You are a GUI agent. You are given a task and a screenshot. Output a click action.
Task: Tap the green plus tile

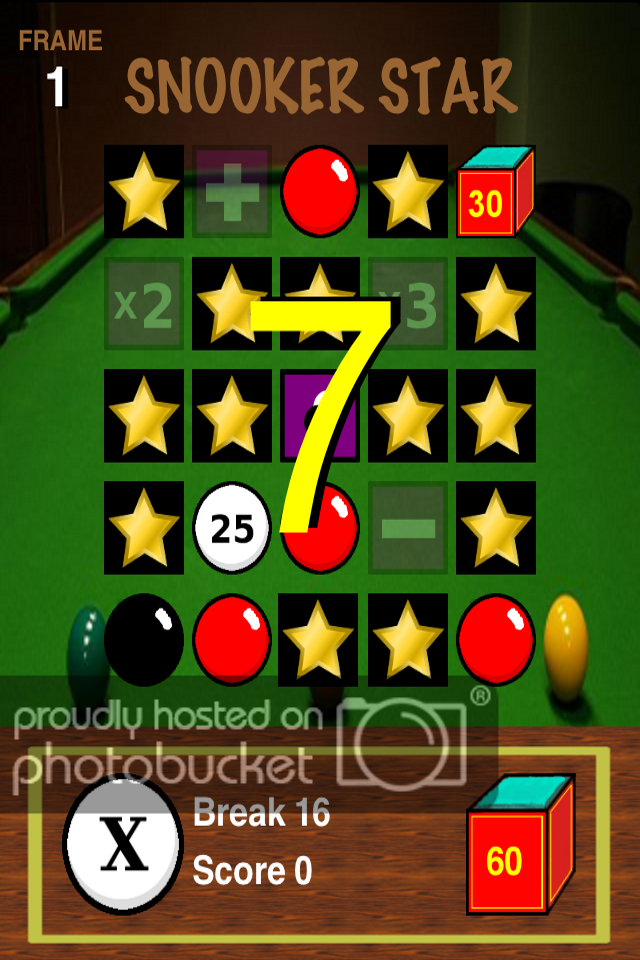pos(232,191)
